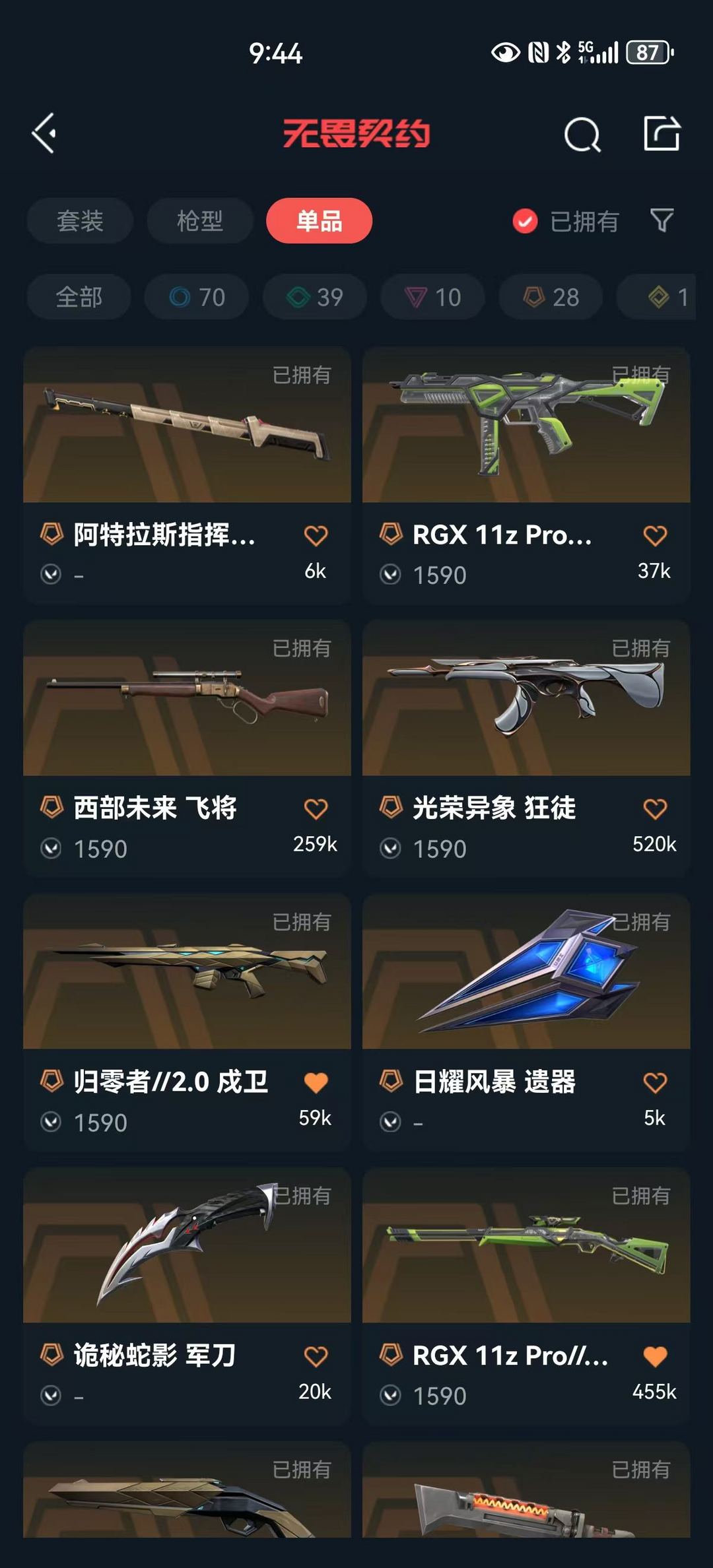Image resolution: width=713 pixels, height=1568 pixels.
Task: Switch to the 枪型 tab
Action: pyautogui.click(x=200, y=221)
